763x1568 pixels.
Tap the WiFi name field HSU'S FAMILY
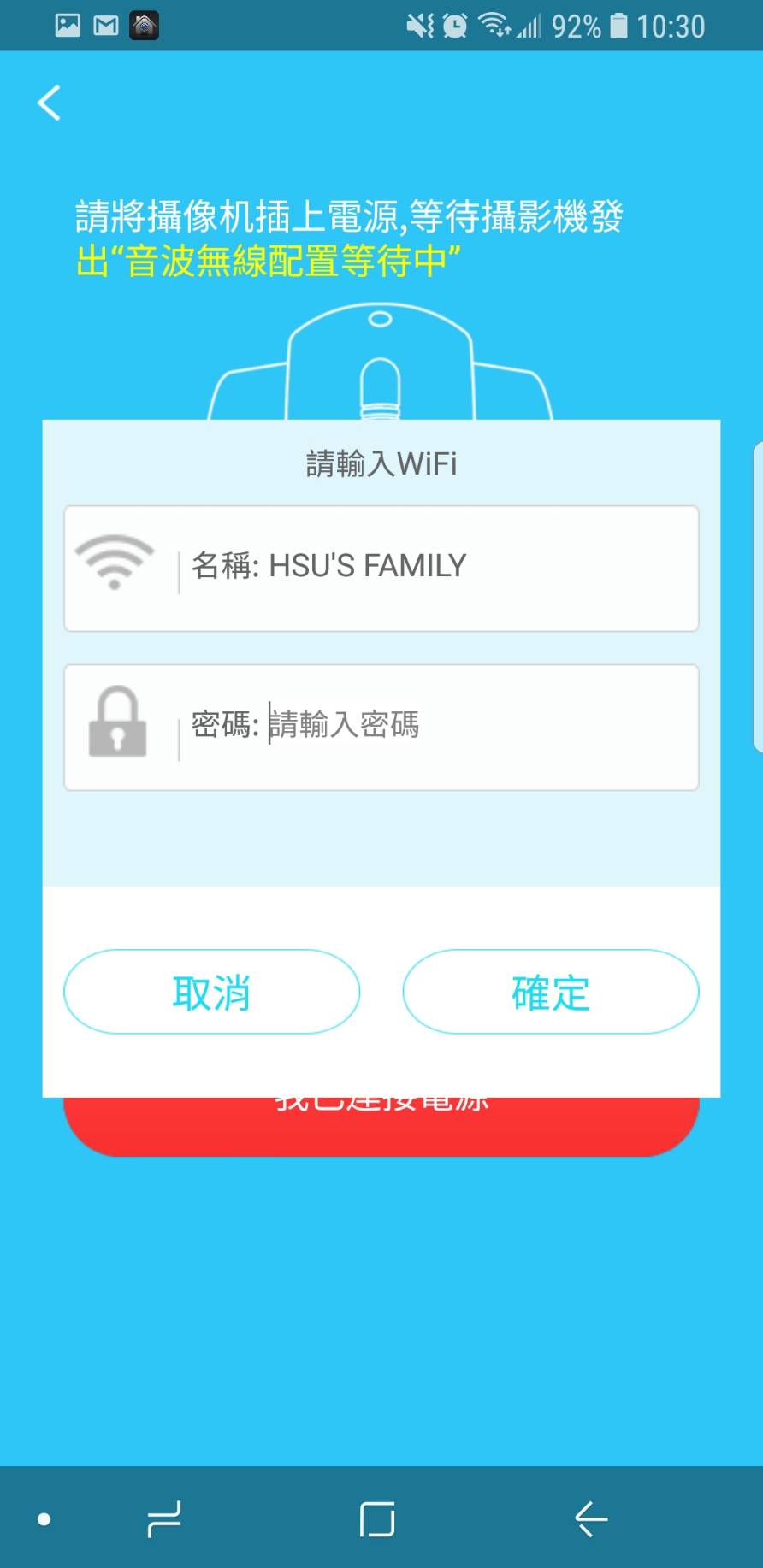pyautogui.click(x=381, y=569)
